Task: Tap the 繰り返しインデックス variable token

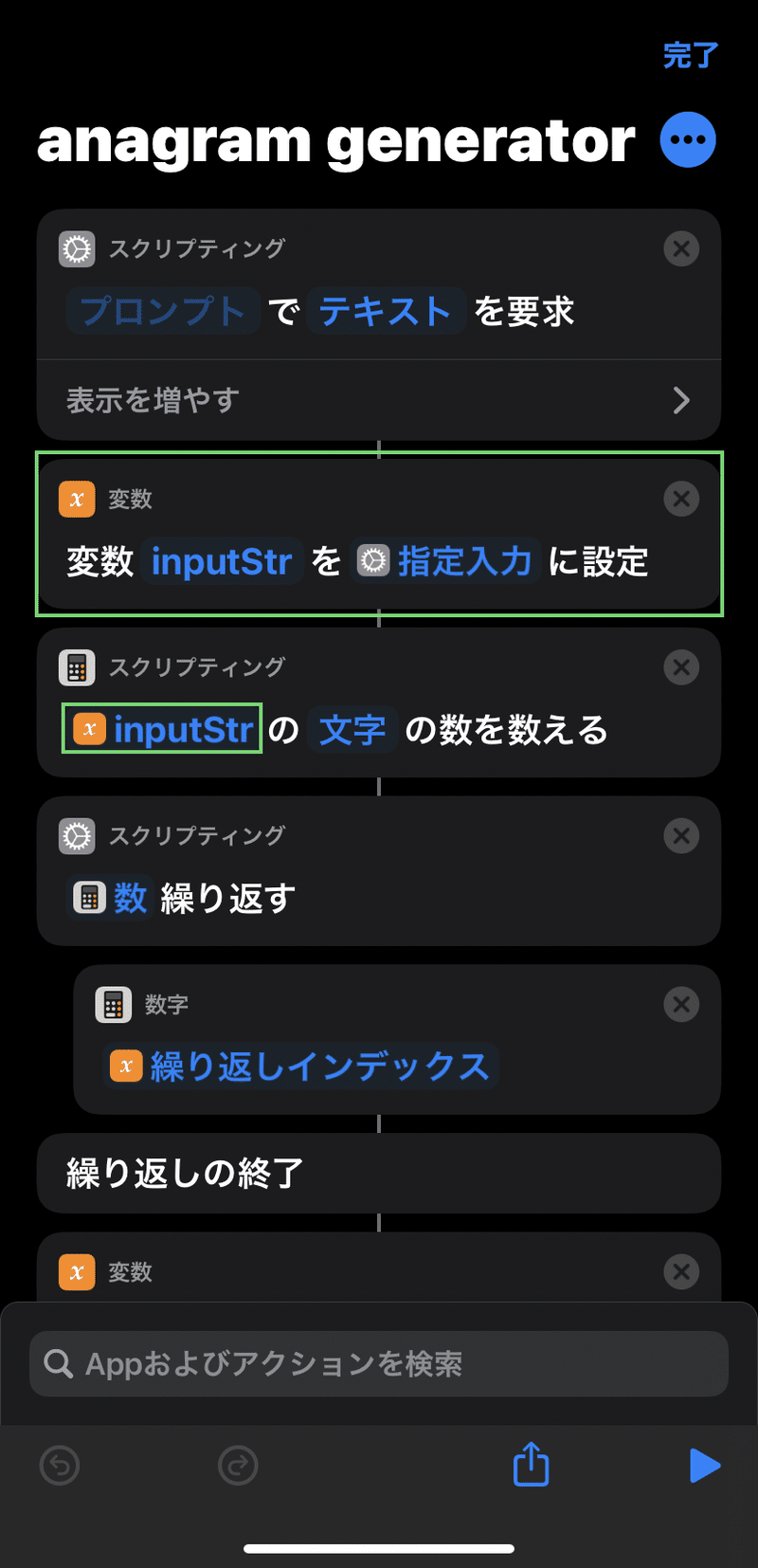Action: 299,1067
